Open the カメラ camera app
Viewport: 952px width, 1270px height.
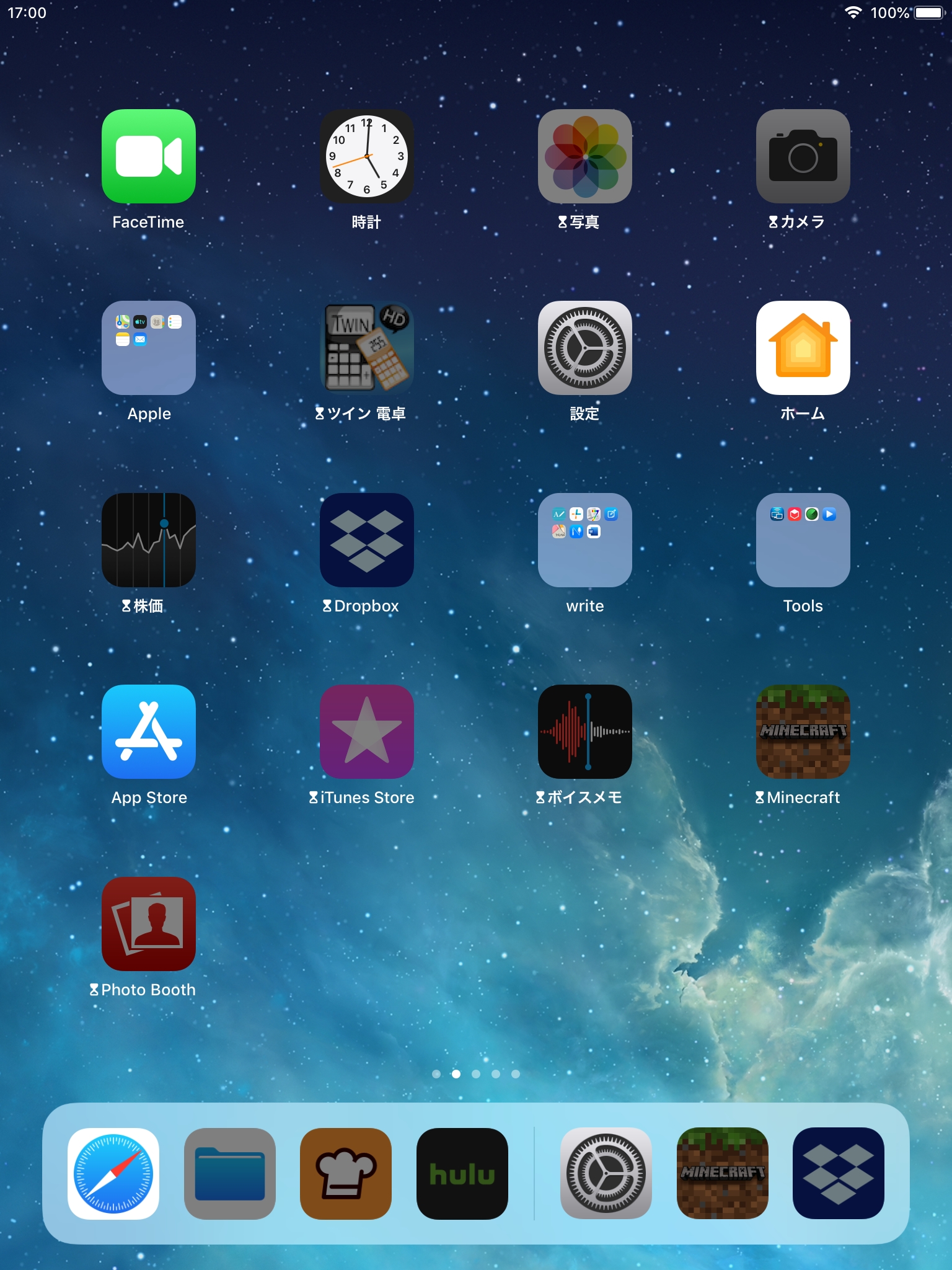pyautogui.click(x=803, y=156)
